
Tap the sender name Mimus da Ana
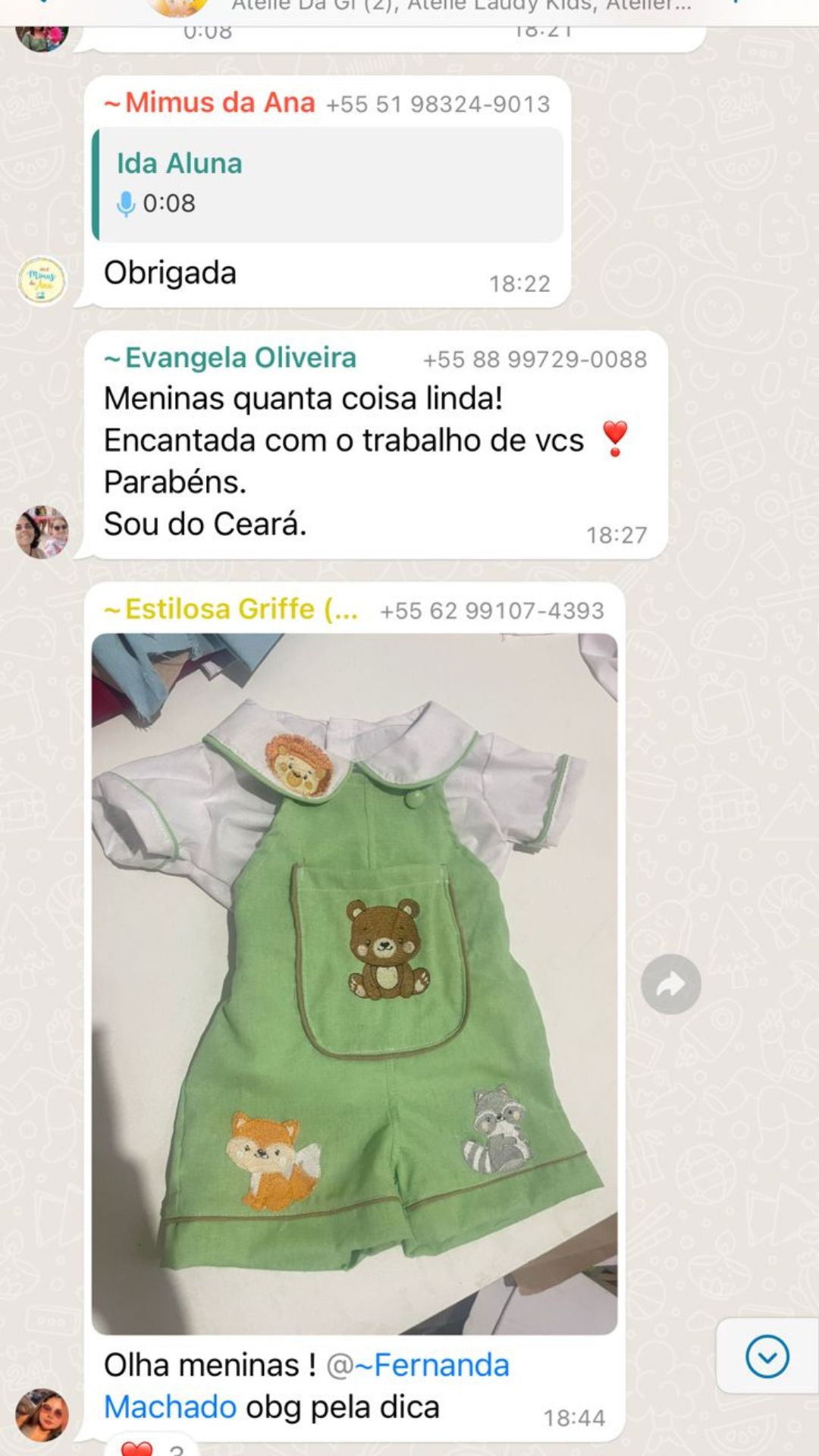219,102
